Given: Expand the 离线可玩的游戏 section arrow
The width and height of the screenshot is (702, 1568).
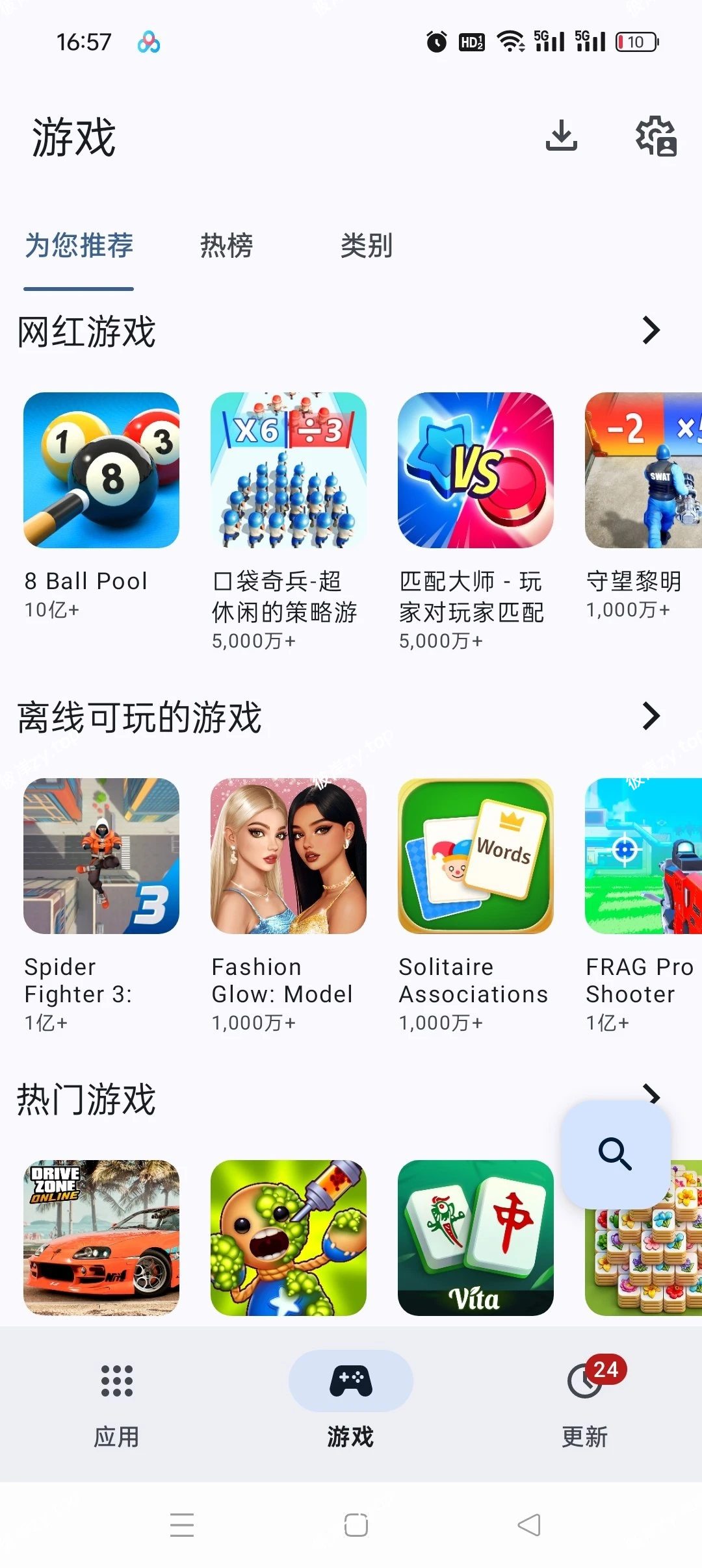Looking at the screenshot, I should (x=651, y=716).
